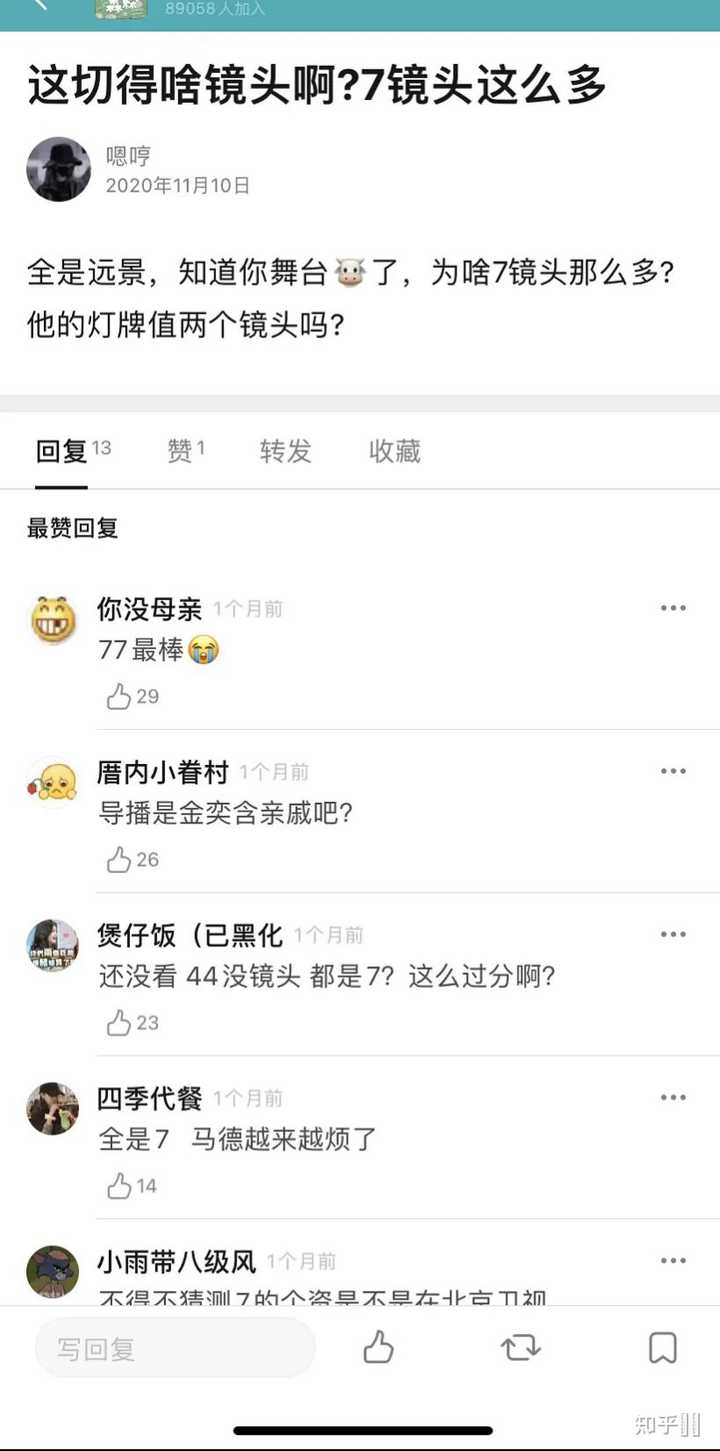720x1451 pixels.
Task: Like 厝内小眷村's reply
Action: coord(120,860)
